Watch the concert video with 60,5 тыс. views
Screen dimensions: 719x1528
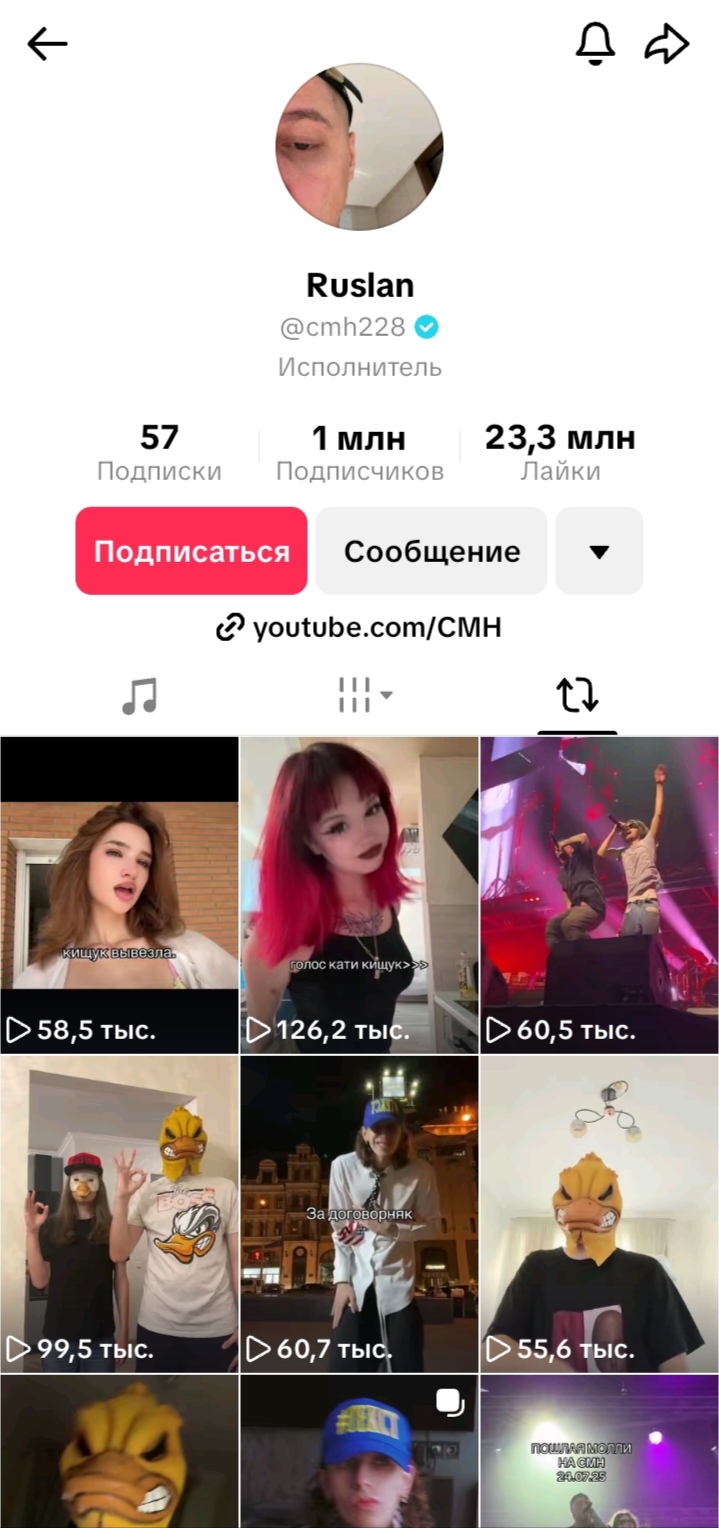599,895
